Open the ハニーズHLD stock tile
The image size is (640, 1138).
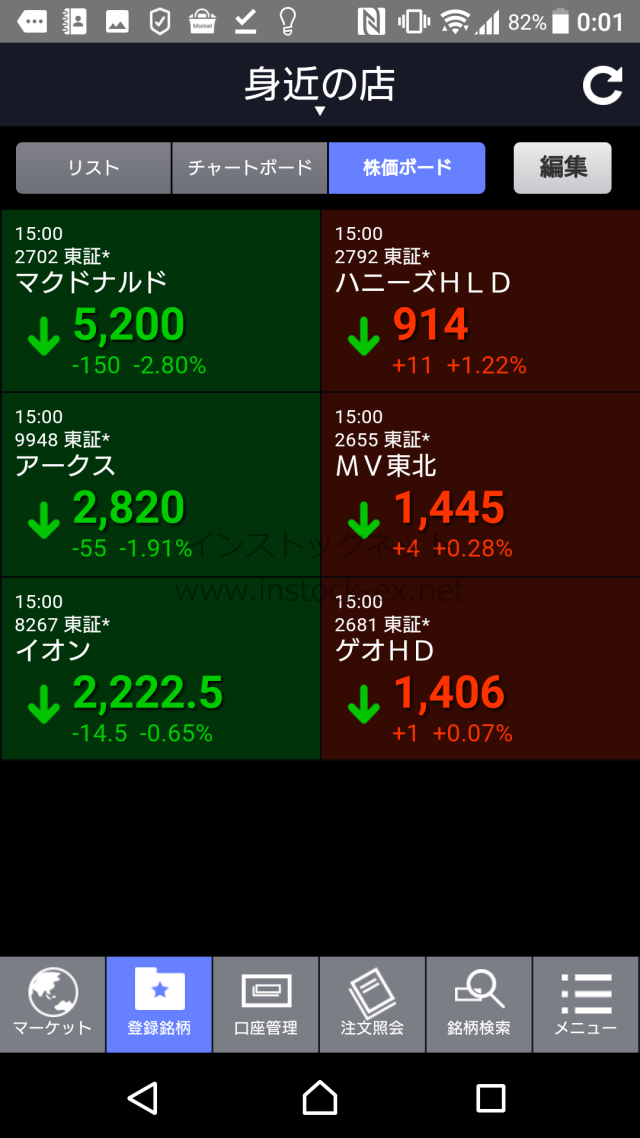coord(480,300)
